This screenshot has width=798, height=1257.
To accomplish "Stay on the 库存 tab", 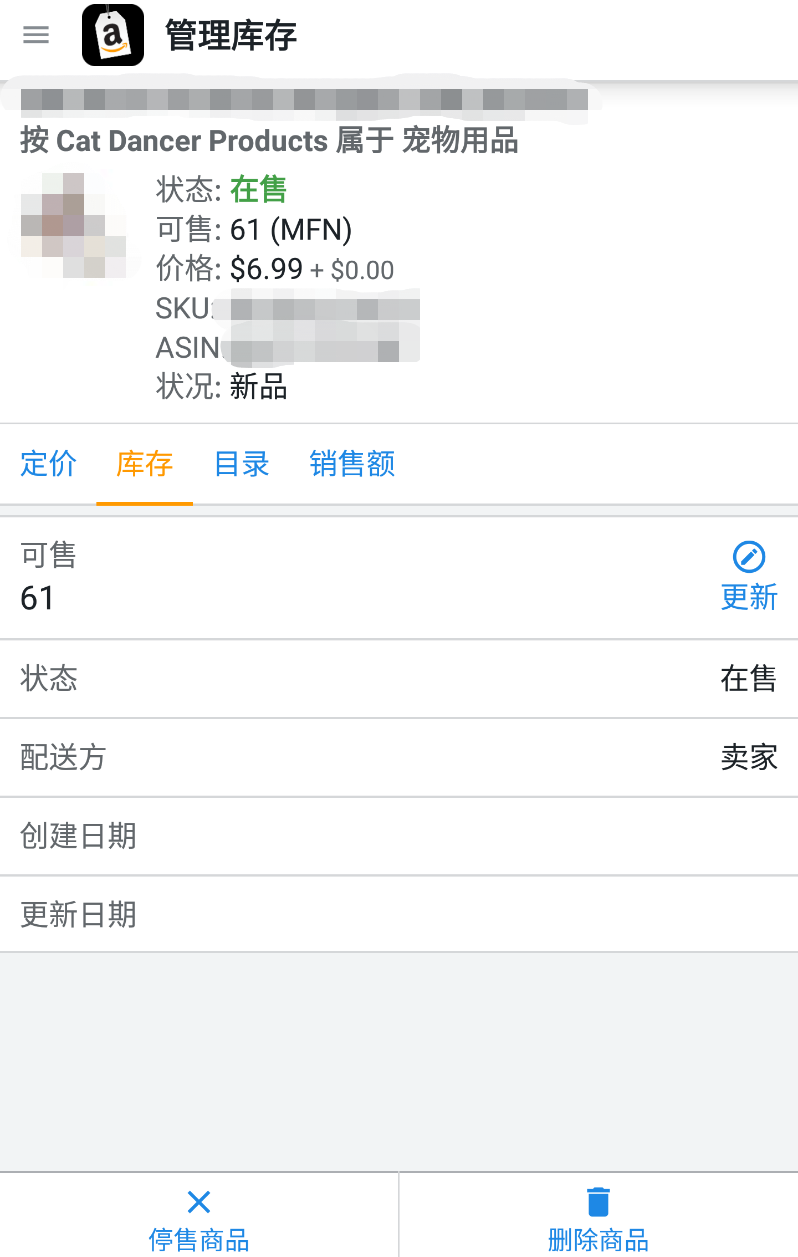I will pyautogui.click(x=143, y=464).
